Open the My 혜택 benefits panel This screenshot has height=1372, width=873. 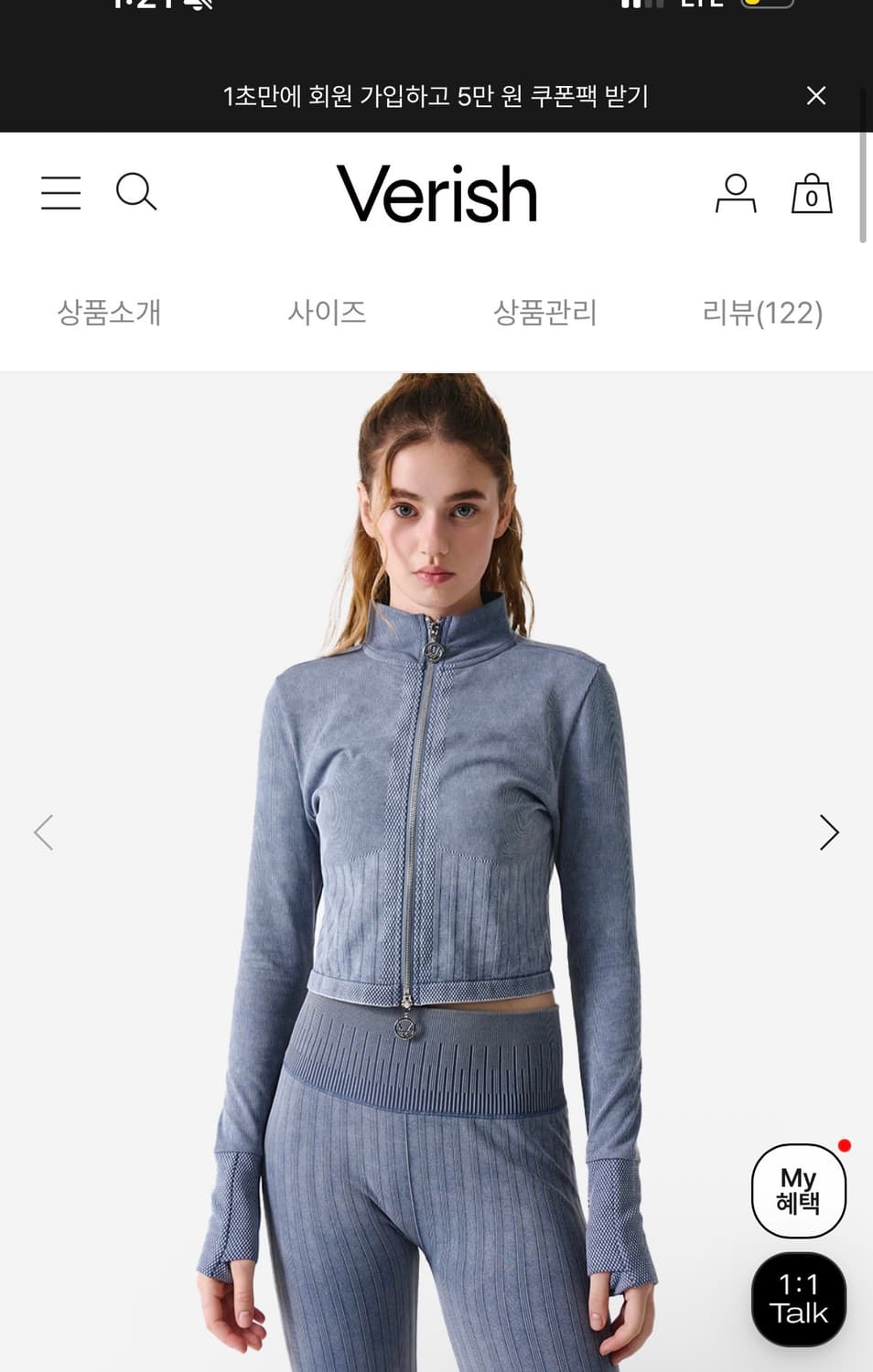click(x=798, y=1189)
